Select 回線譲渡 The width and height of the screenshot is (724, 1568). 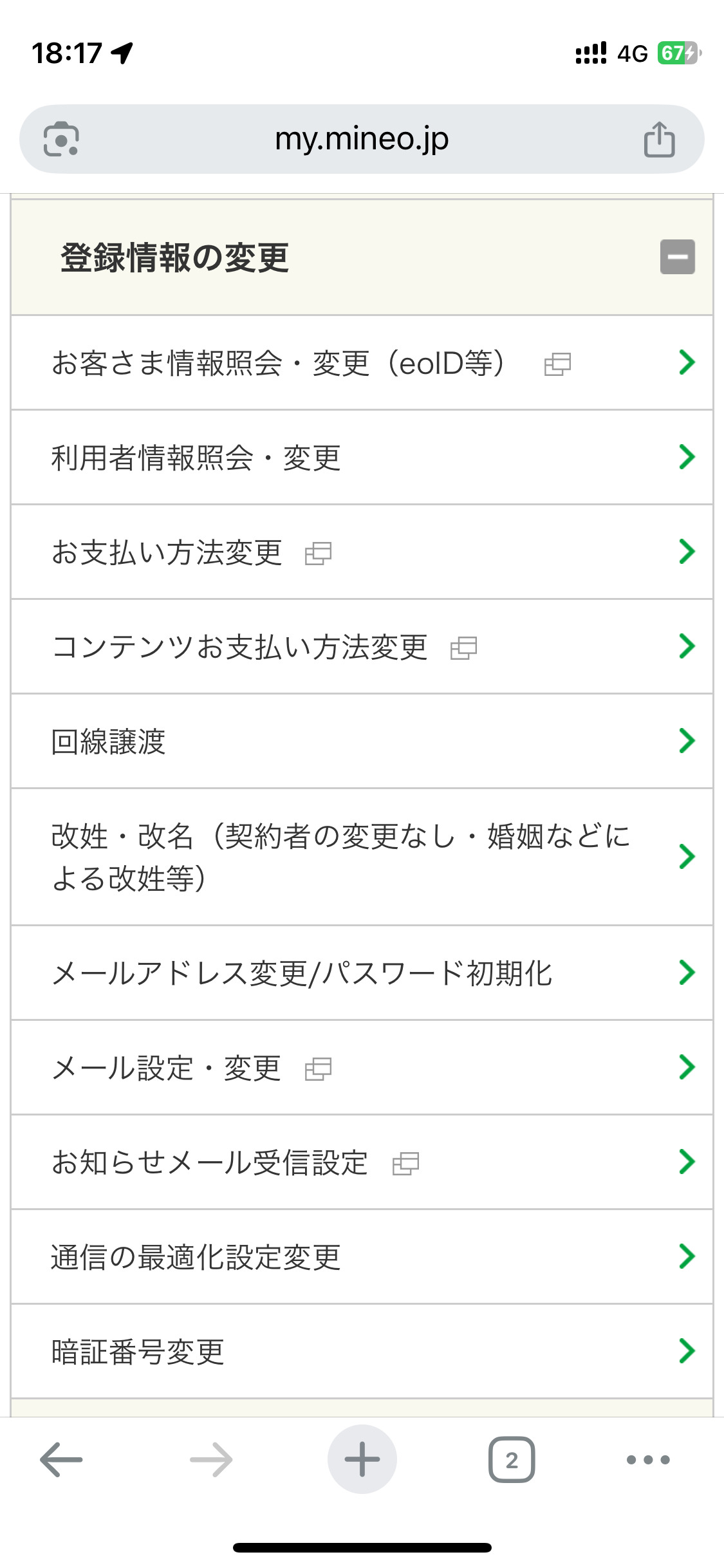click(362, 742)
